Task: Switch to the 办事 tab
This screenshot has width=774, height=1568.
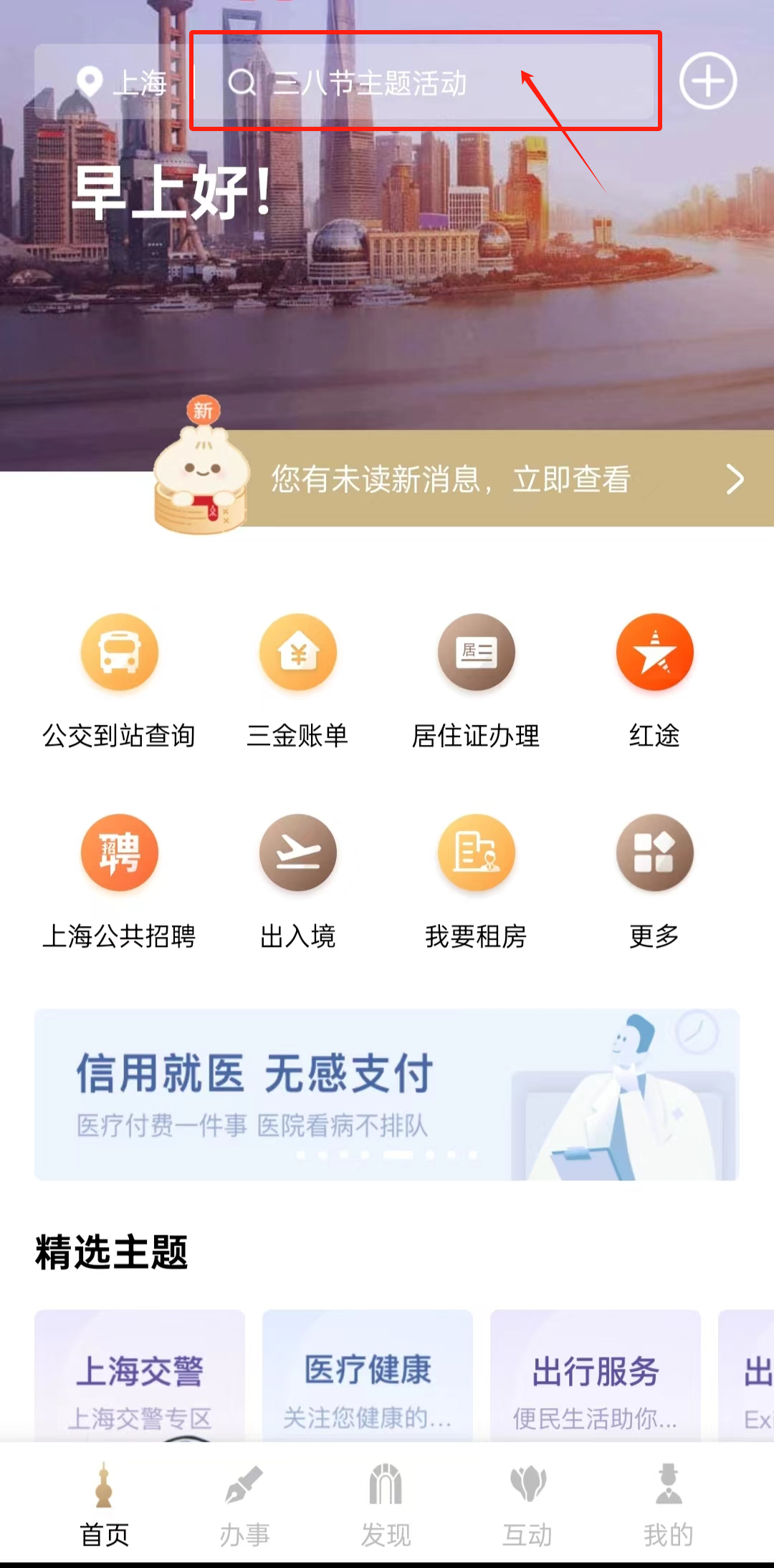Action: pos(244,1504)
